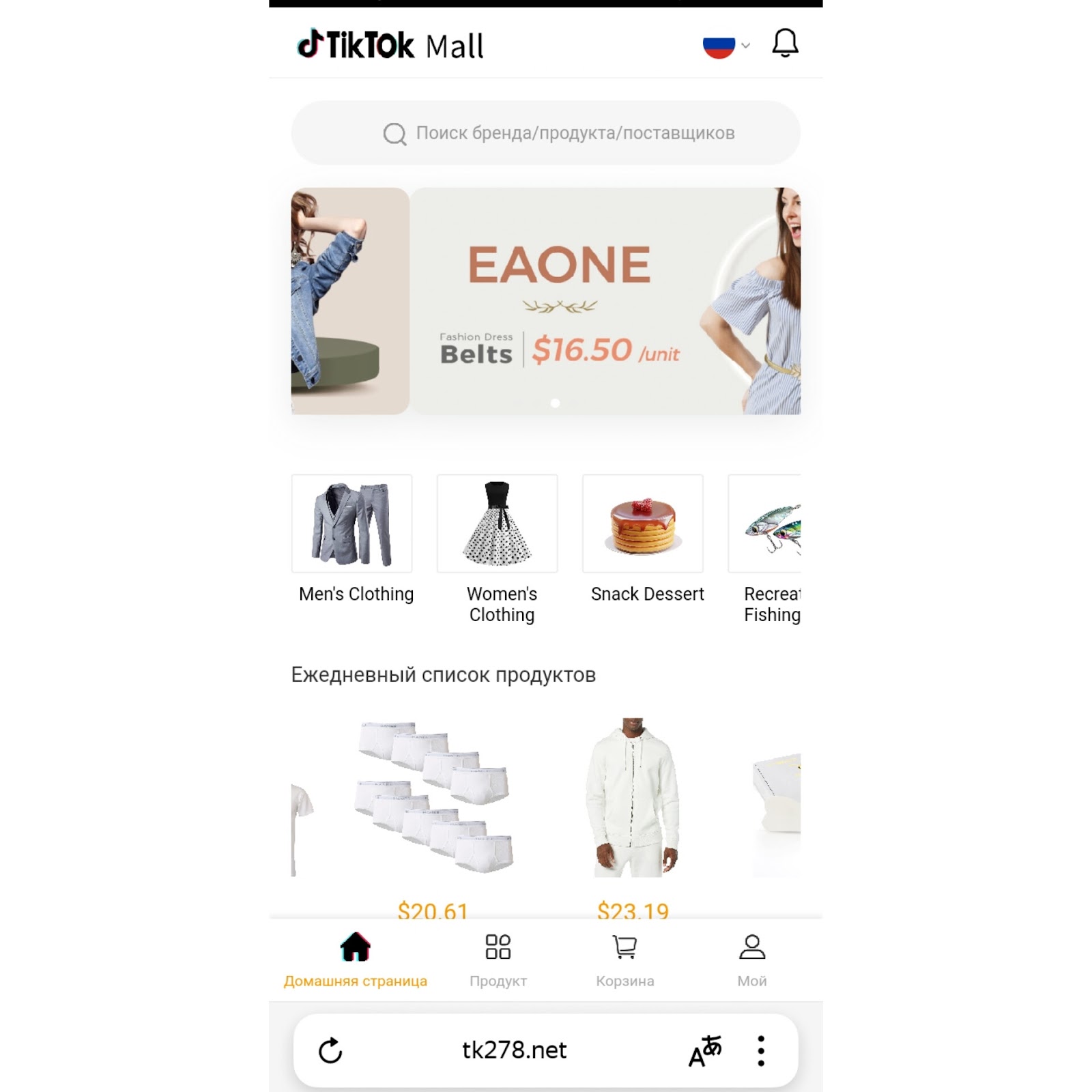The width and height of the screenshot is (1092, 1092).
Task: Switch to the Домашняя страница tab
Action: point(356,960)
